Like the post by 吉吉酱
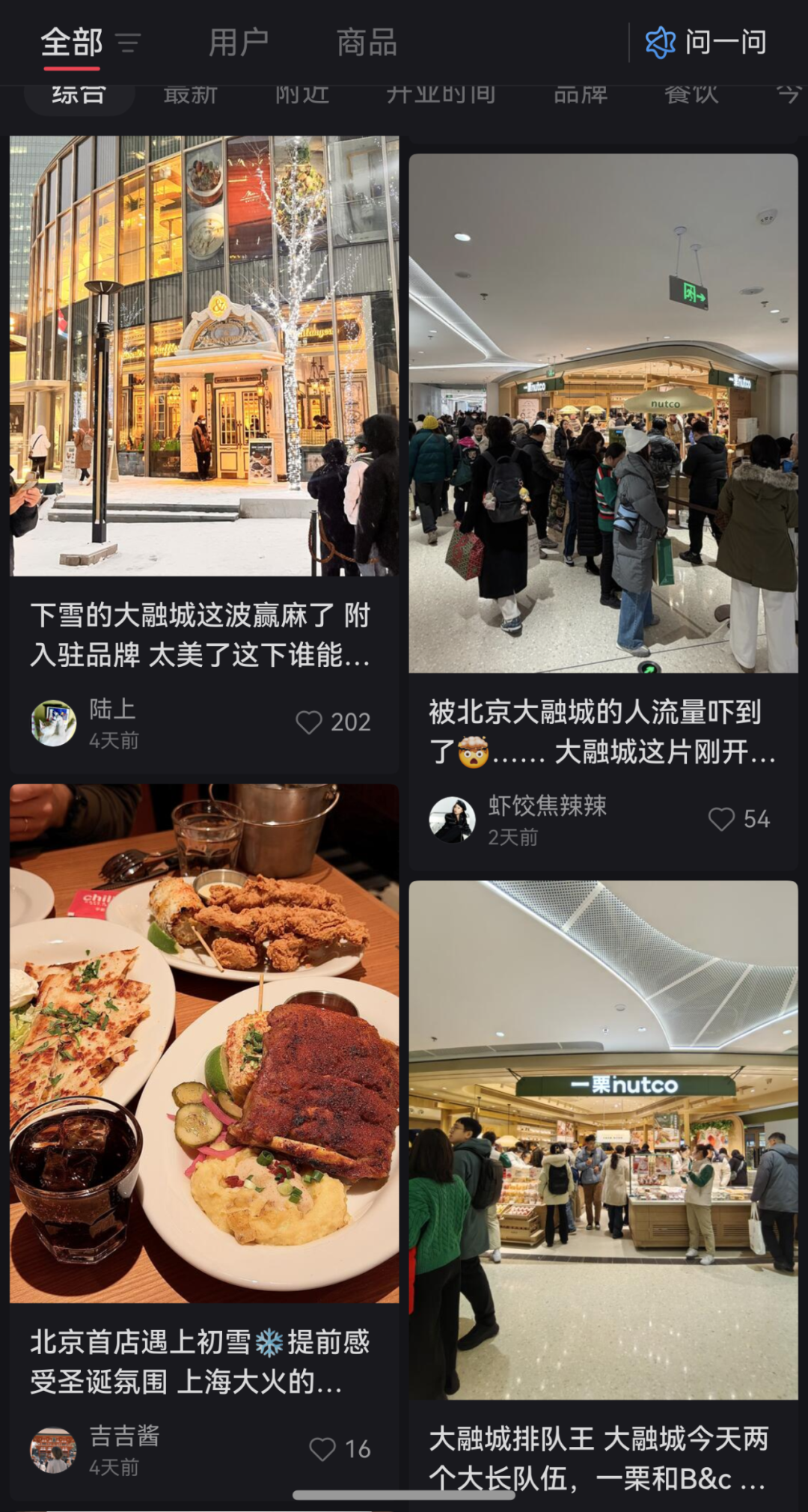 click(x=322, y=1449)
